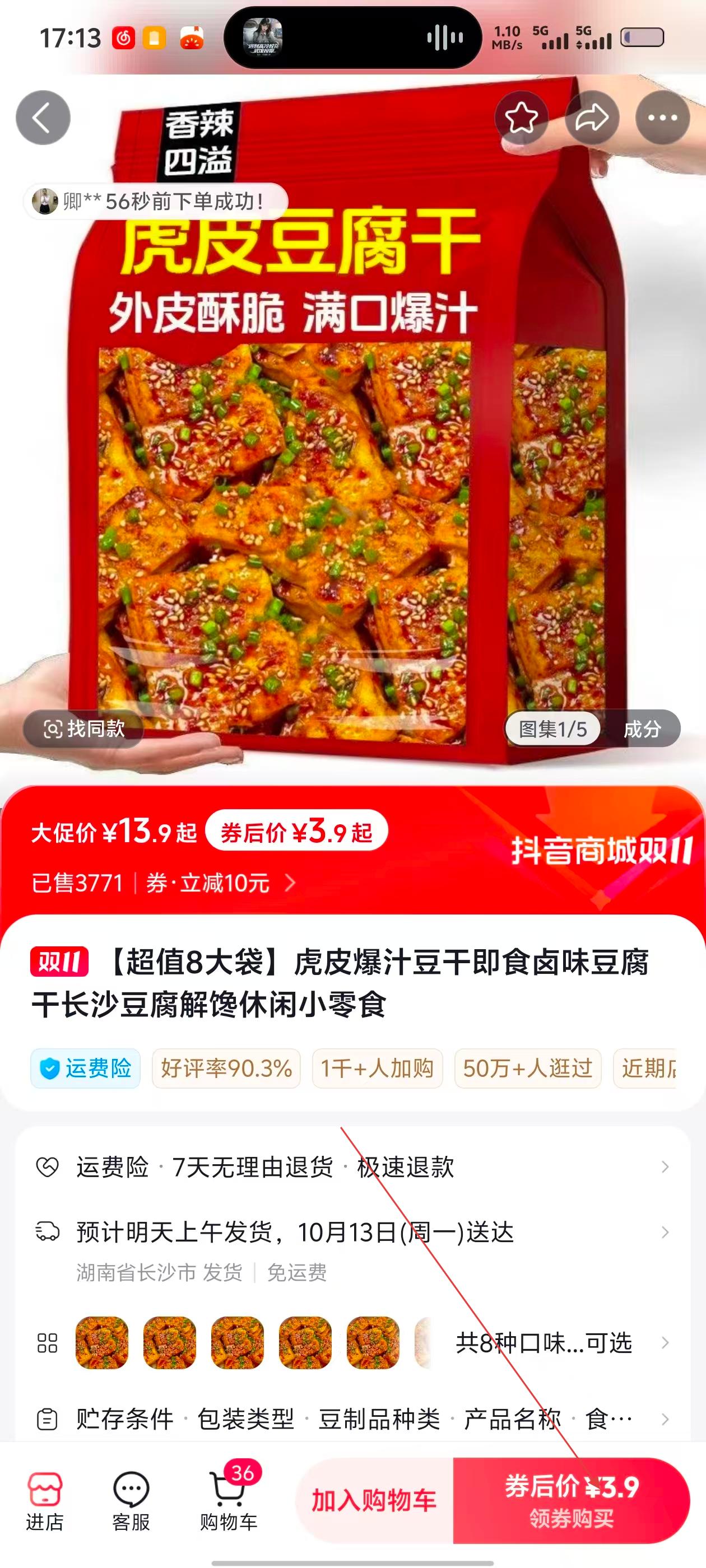706x1568 pixels.
Task: Tap 加入购物车 to add item
Action: (x=374, y=1500)
